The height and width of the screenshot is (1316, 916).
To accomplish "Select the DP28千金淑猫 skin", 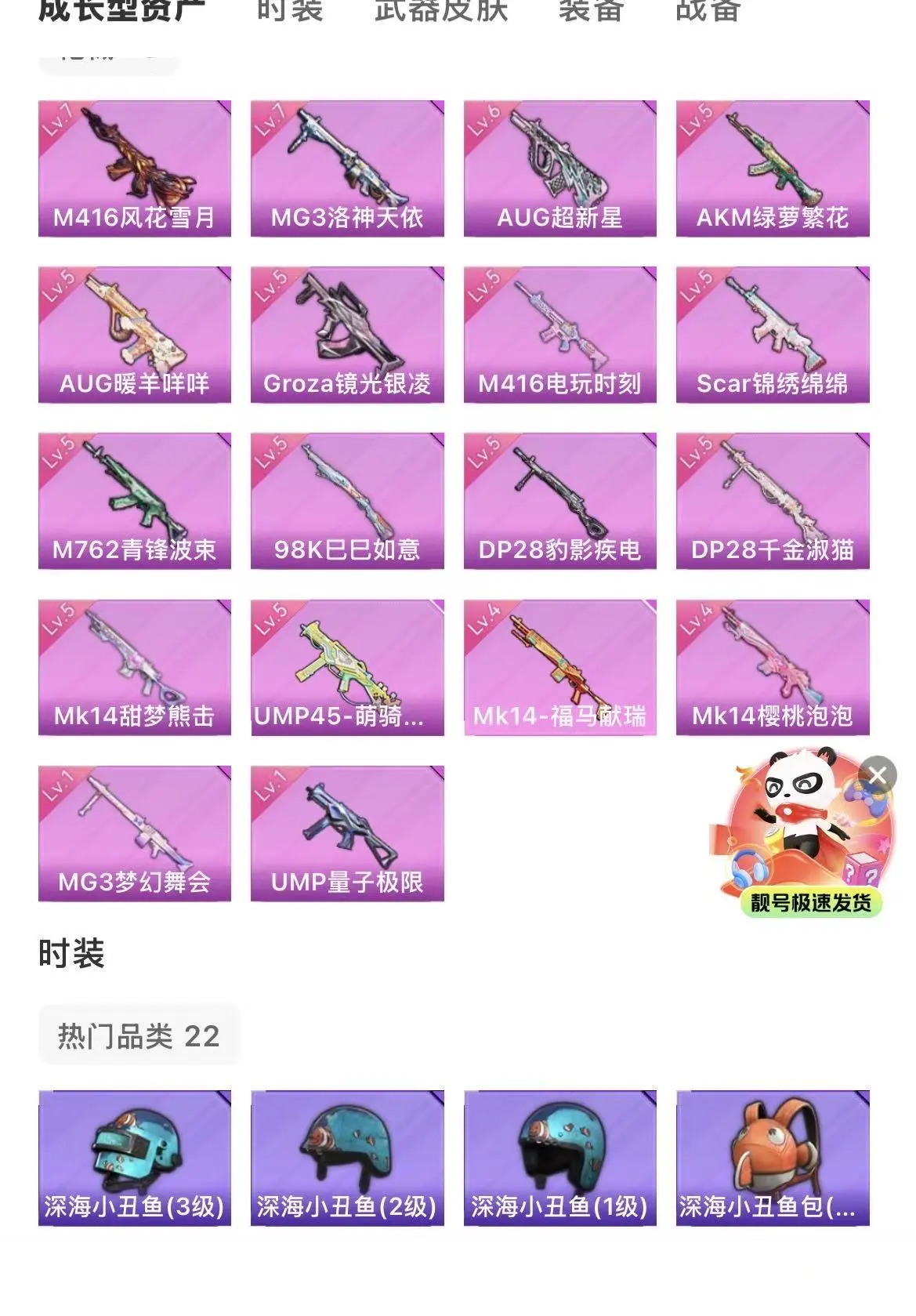I will (773, 501).
